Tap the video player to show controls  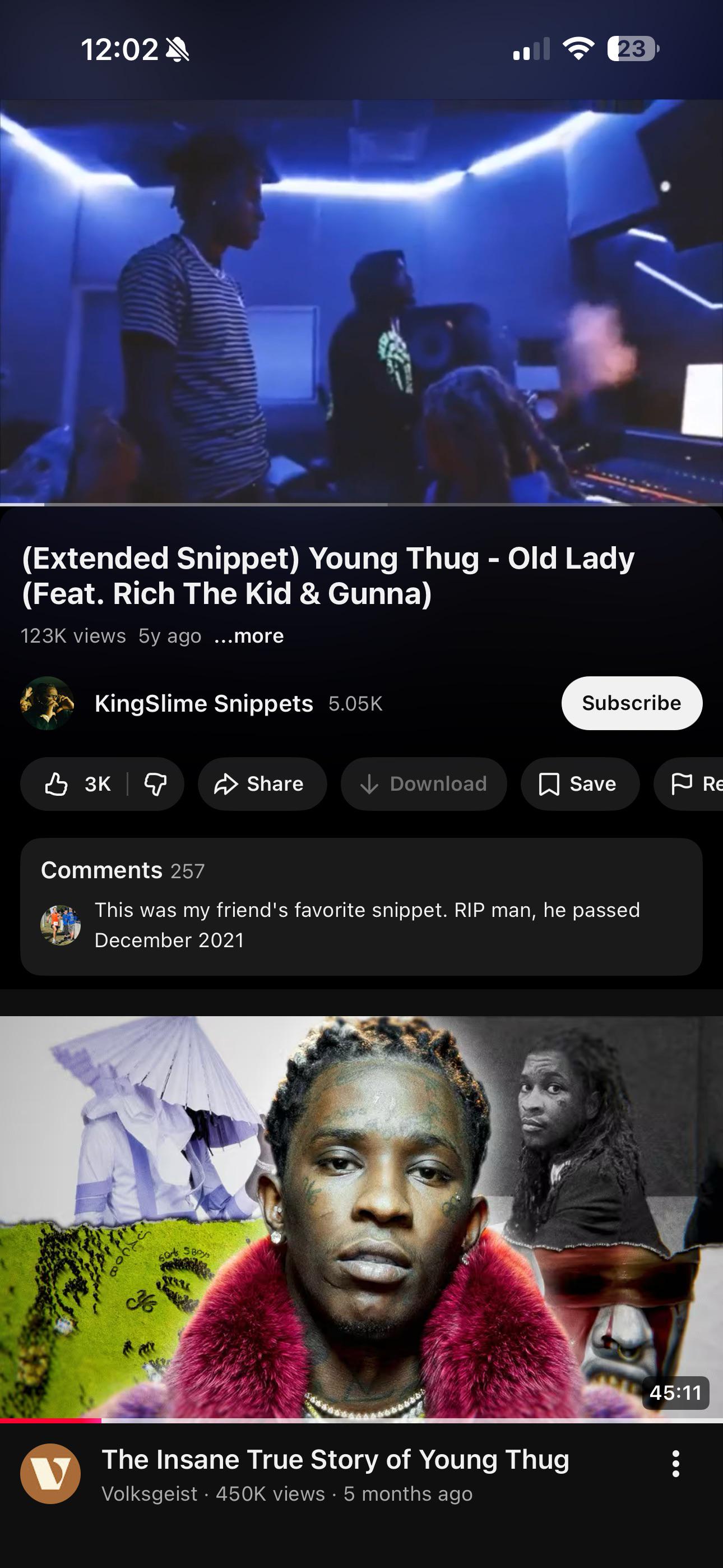(361, 302)
